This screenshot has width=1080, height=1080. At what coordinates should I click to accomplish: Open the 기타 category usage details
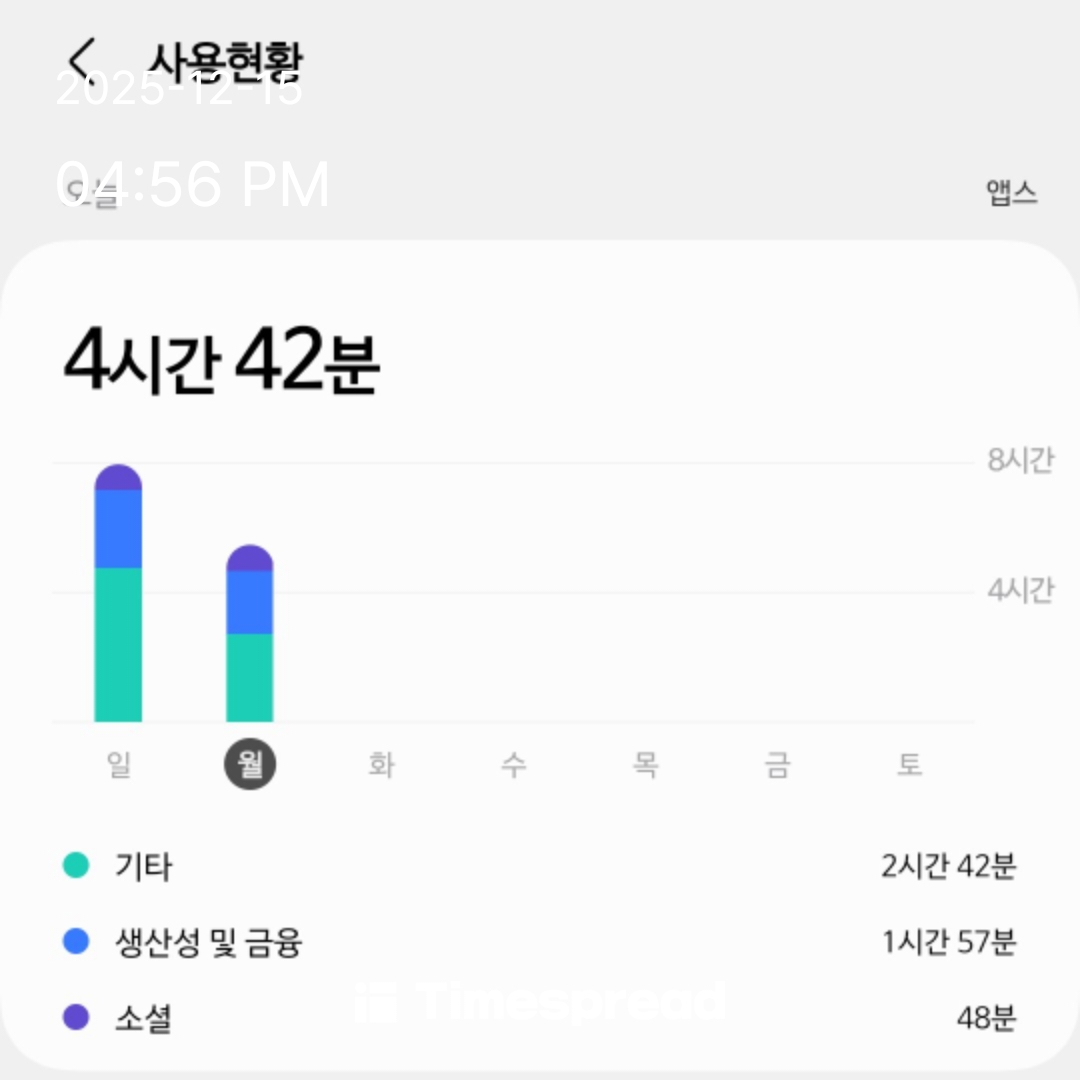540,866
